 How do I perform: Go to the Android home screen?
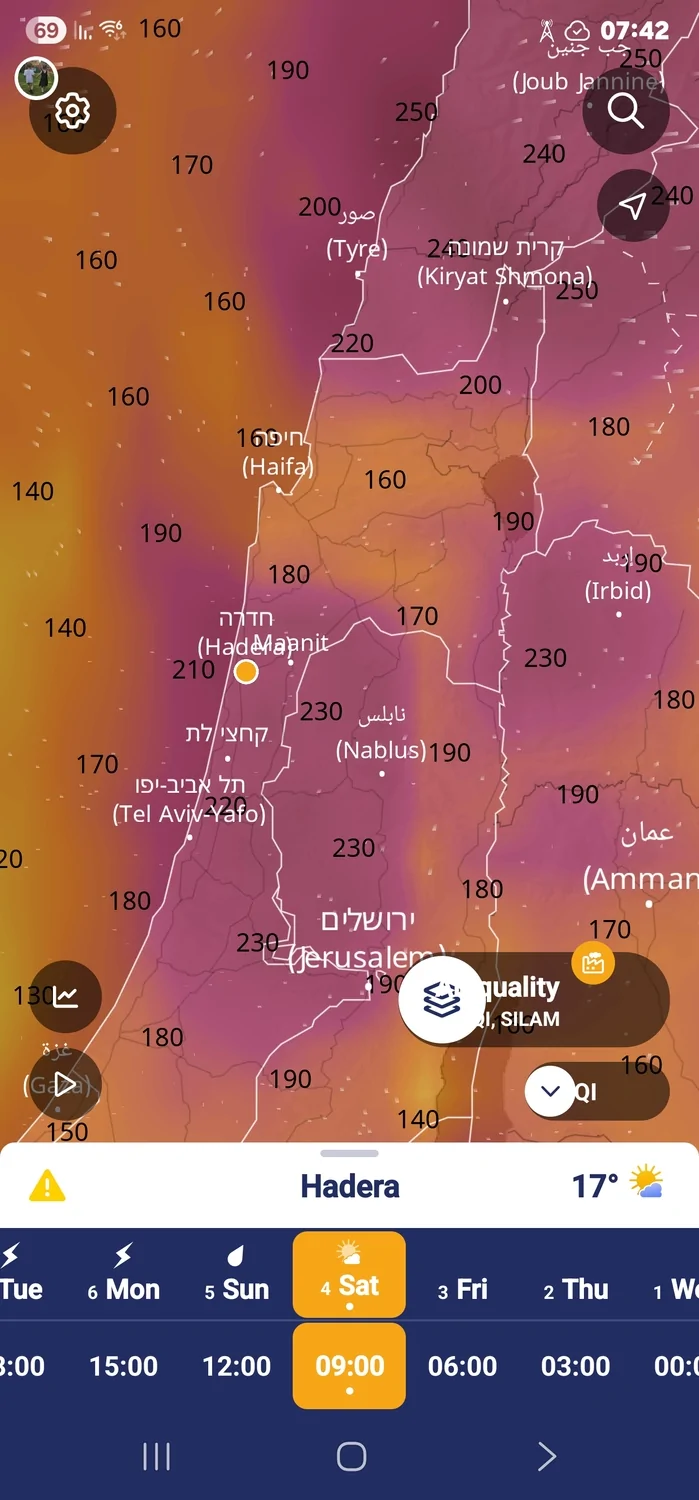(x=351, y=1456)
